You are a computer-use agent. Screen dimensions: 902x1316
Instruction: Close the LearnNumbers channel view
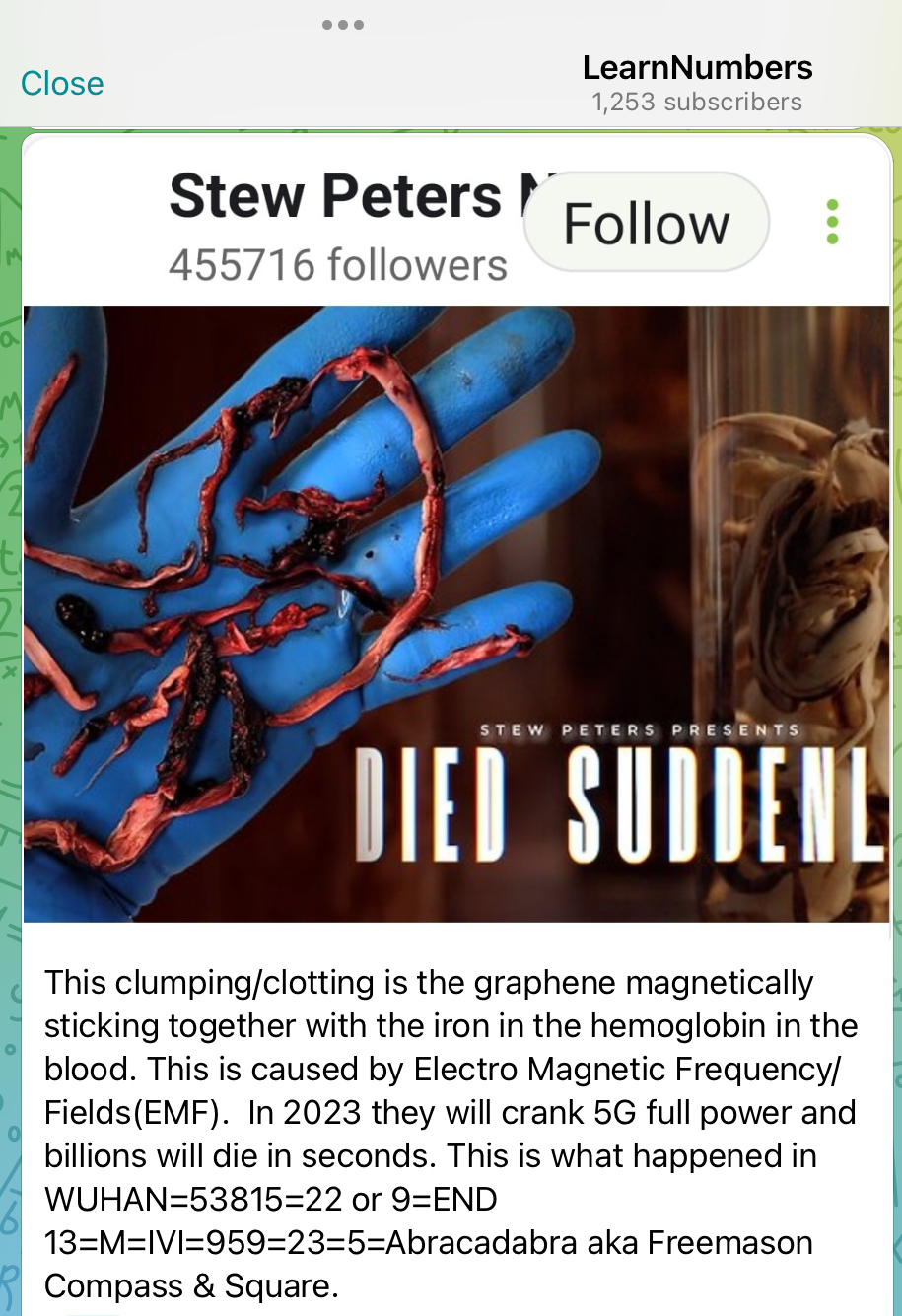[62, 83]
